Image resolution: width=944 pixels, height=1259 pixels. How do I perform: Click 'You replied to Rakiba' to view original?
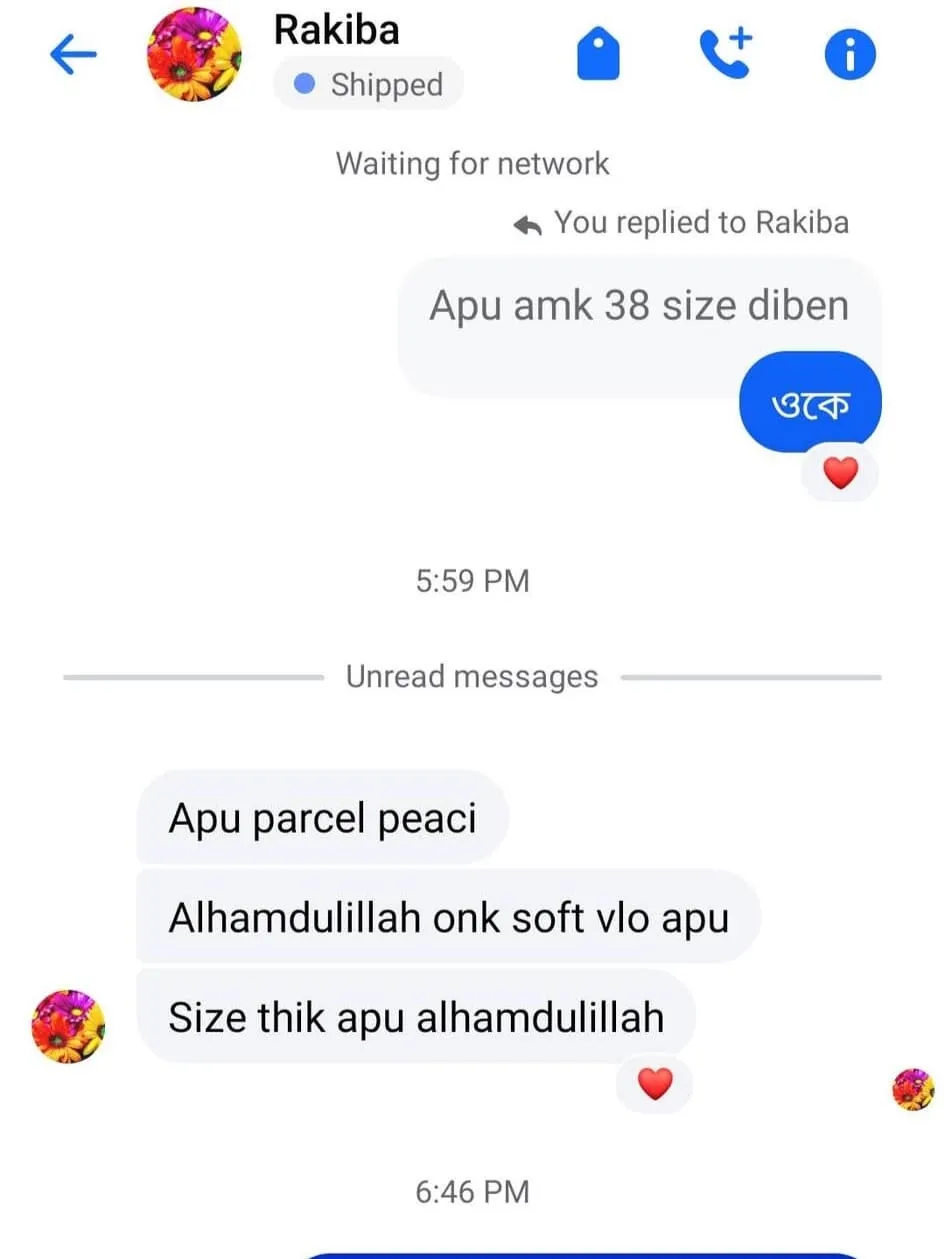tap(700, 222)
